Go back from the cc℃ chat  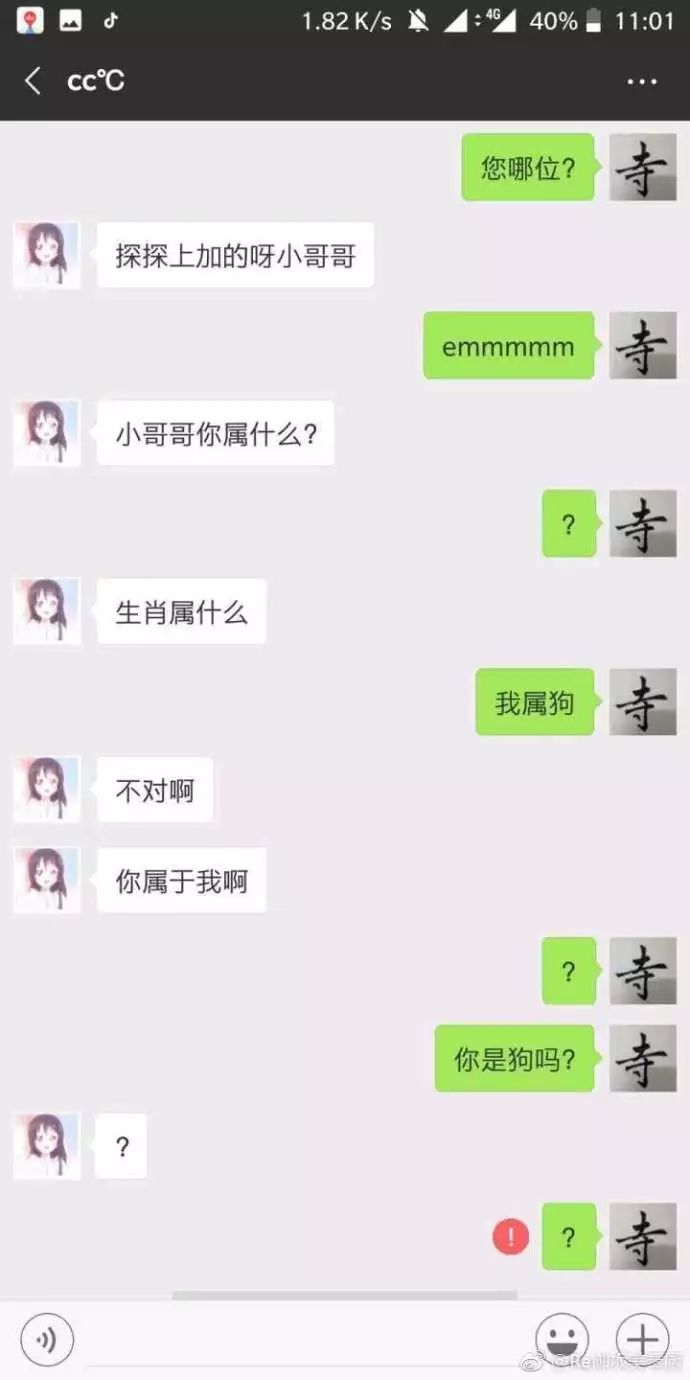(33, 81)
